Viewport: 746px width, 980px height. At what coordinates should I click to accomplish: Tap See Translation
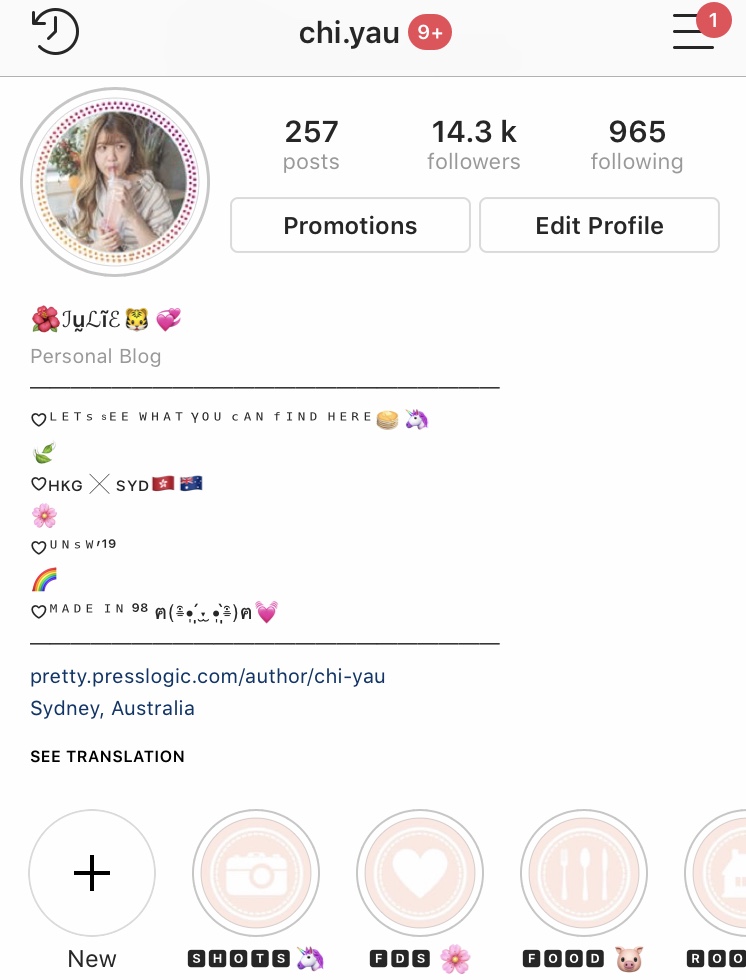click(x=107, y=756)
